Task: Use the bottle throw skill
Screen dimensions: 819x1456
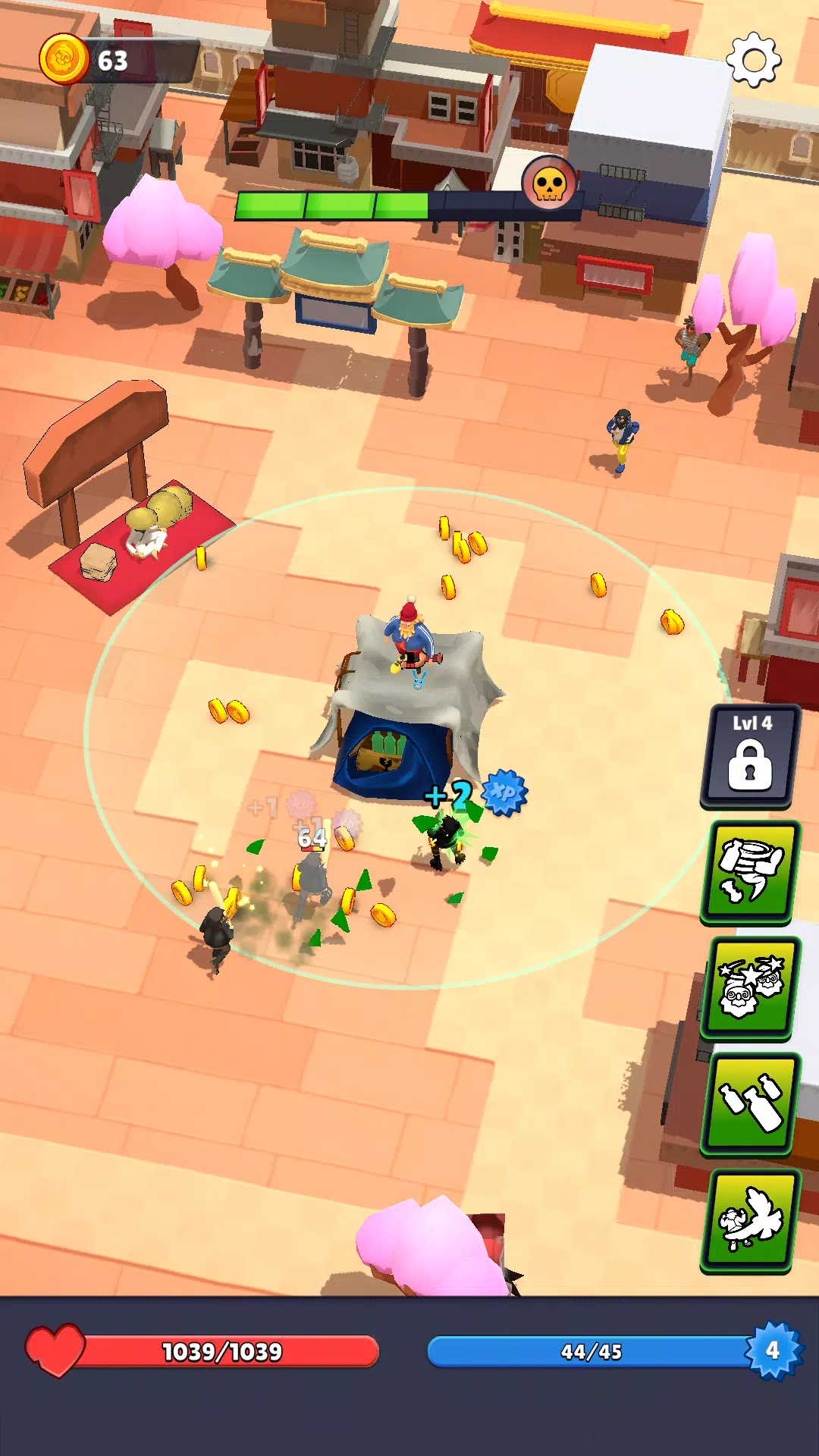Action: 750,1103
